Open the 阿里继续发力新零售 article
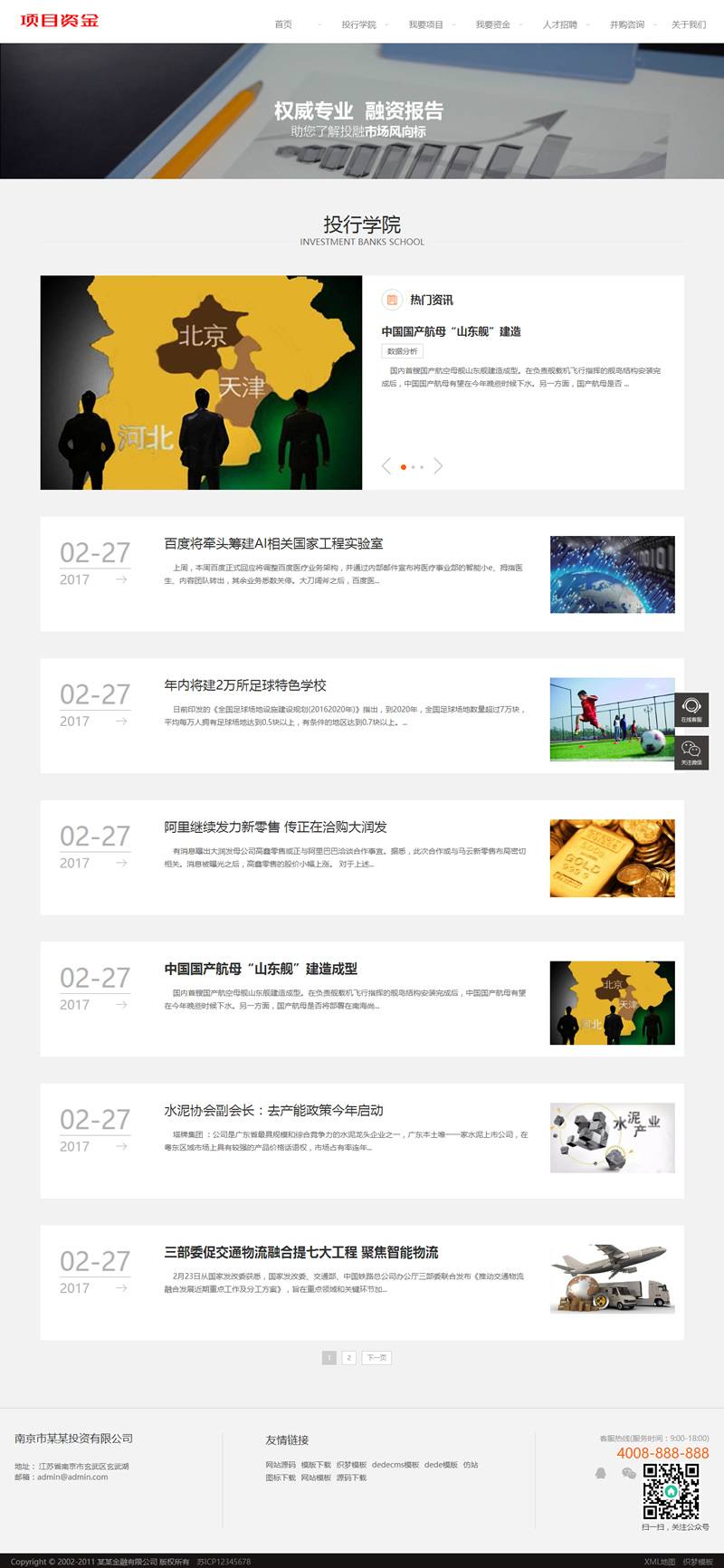This screenshot has width=724, height=1568. pyautogui.click(x=275, y=827)
